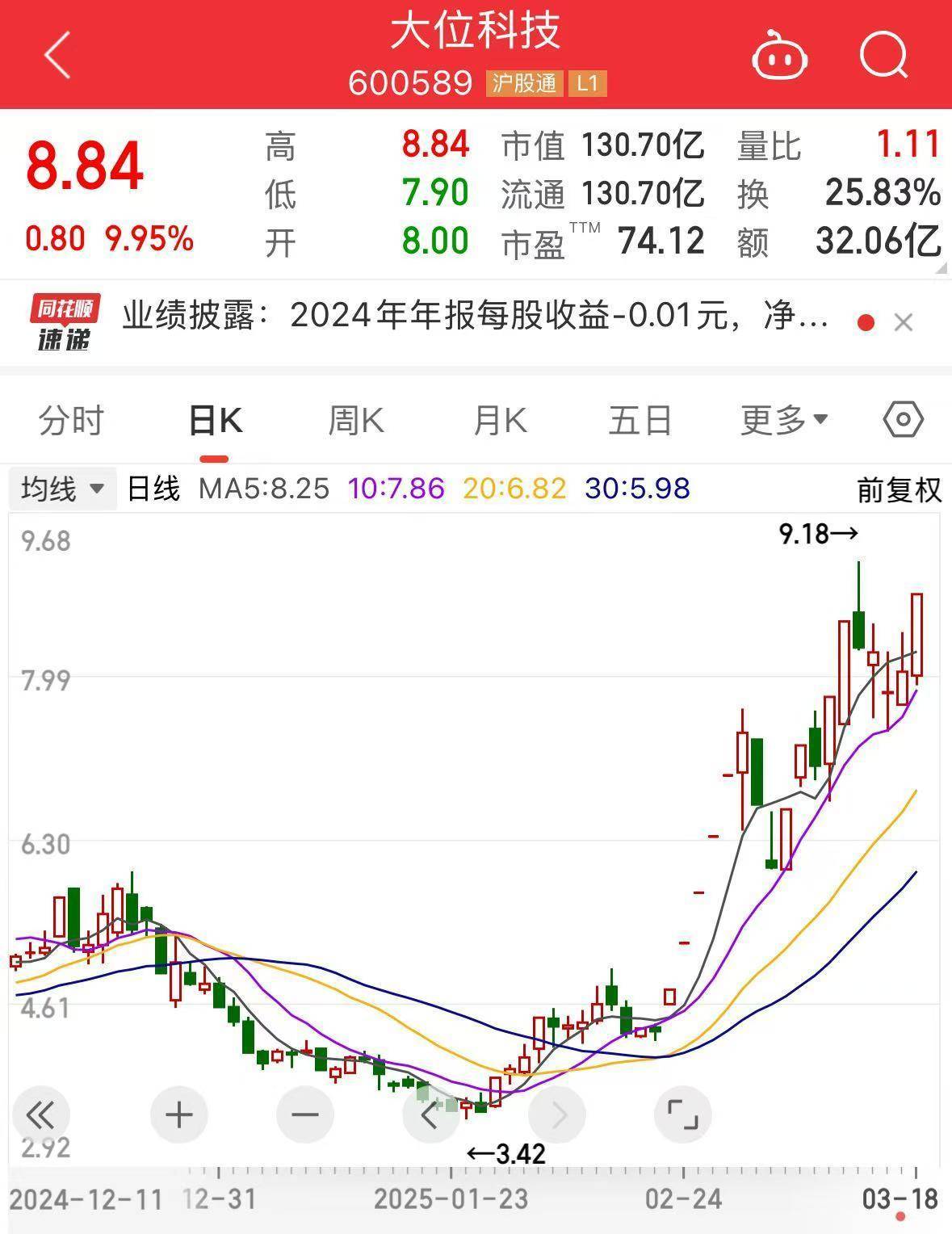952x1234 pixels.
Task: Expand the 更多 chart periods dropdown
Action: (784, 421)
